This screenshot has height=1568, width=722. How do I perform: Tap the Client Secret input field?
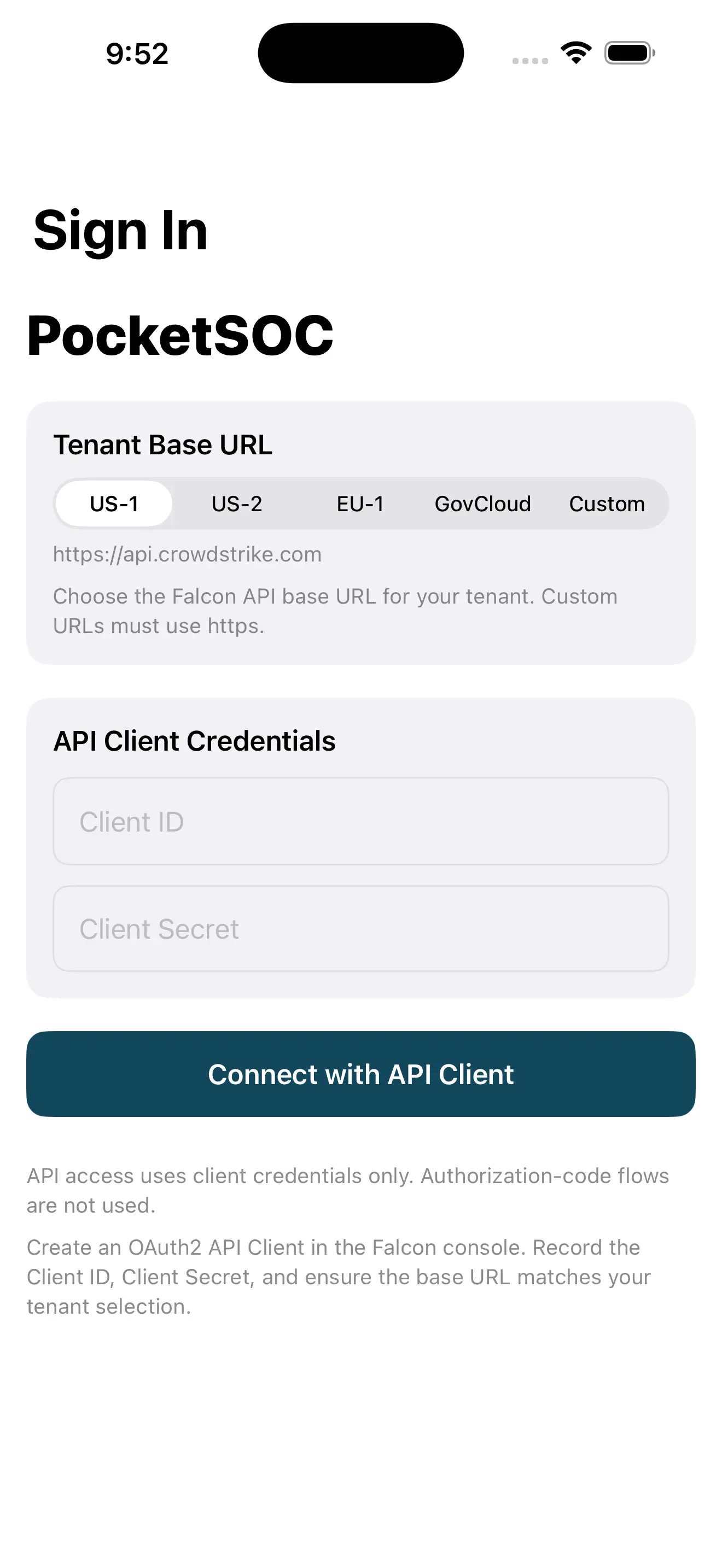coord(360,928)
